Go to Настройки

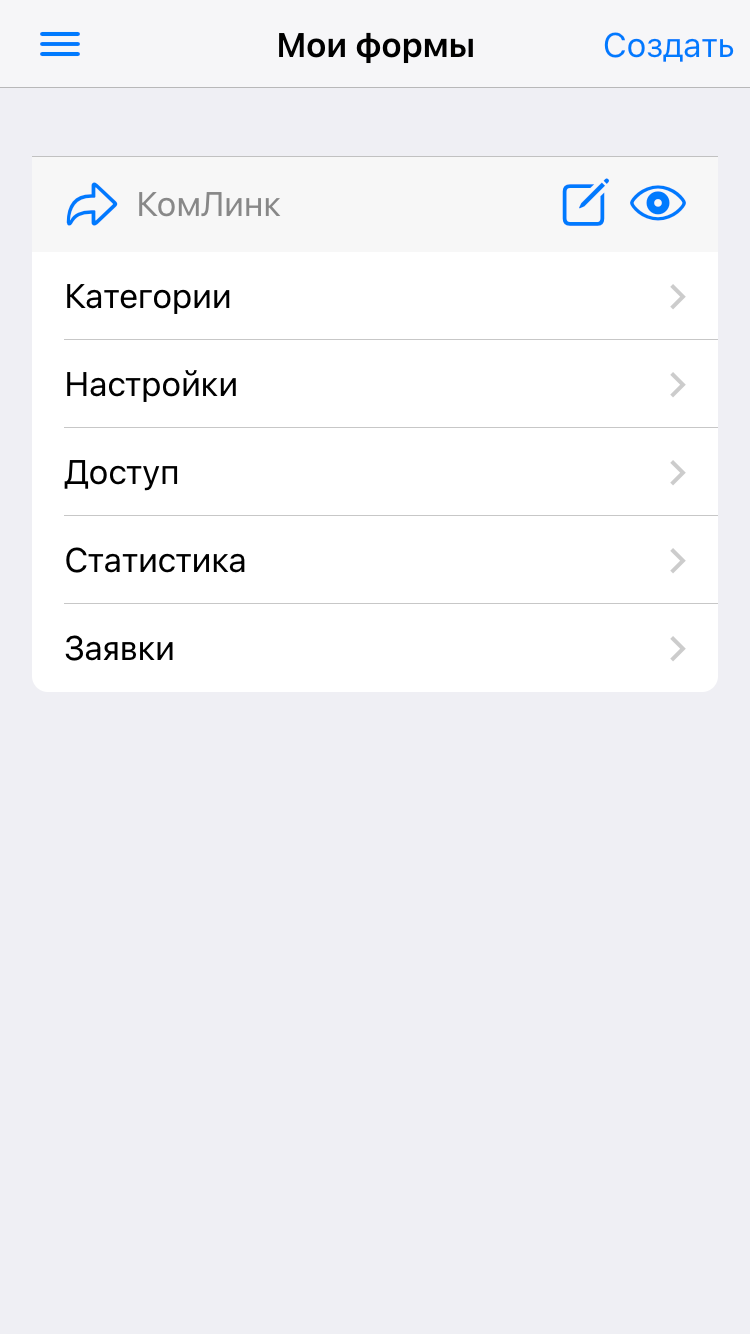[375, 385]
